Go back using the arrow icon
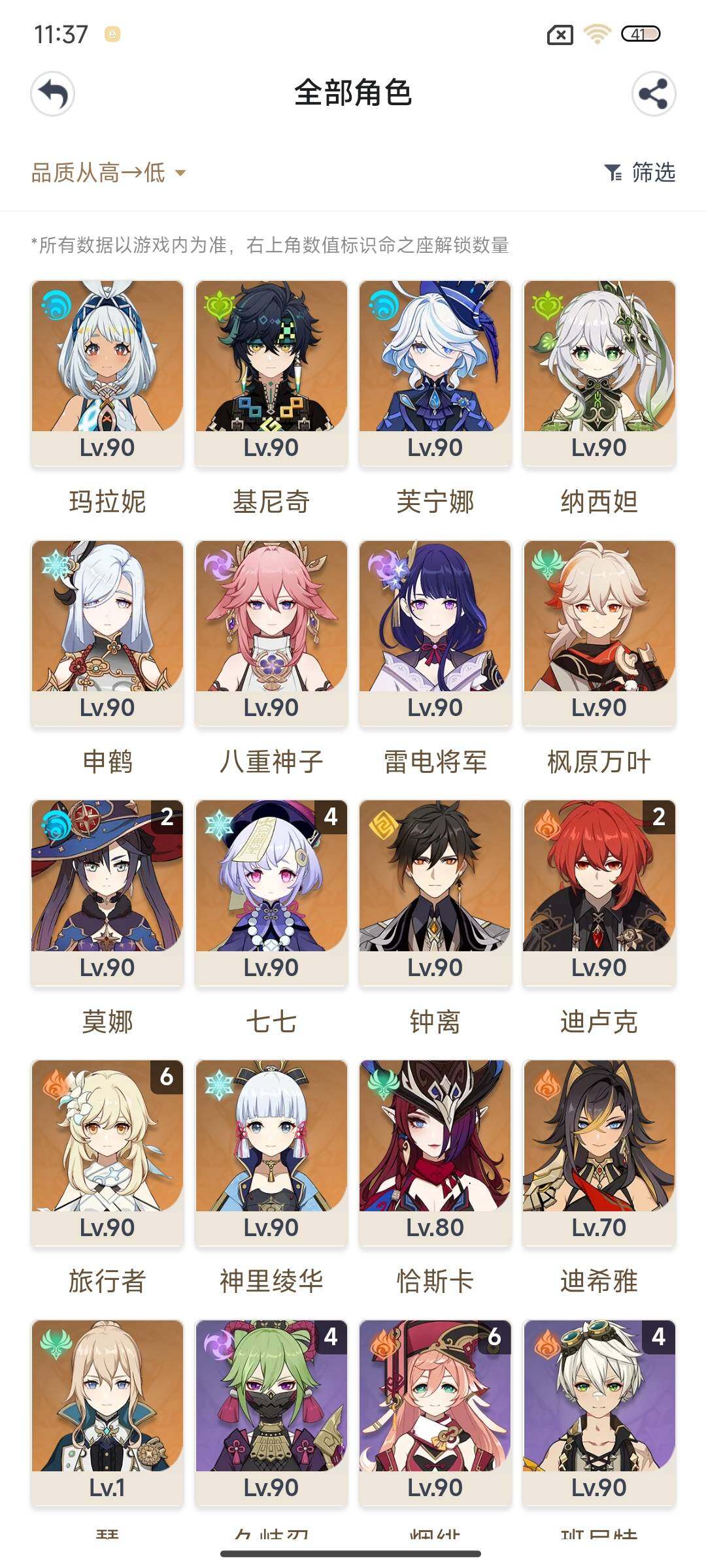Viewport: 706px width, 1568px height. pos(53,94)
